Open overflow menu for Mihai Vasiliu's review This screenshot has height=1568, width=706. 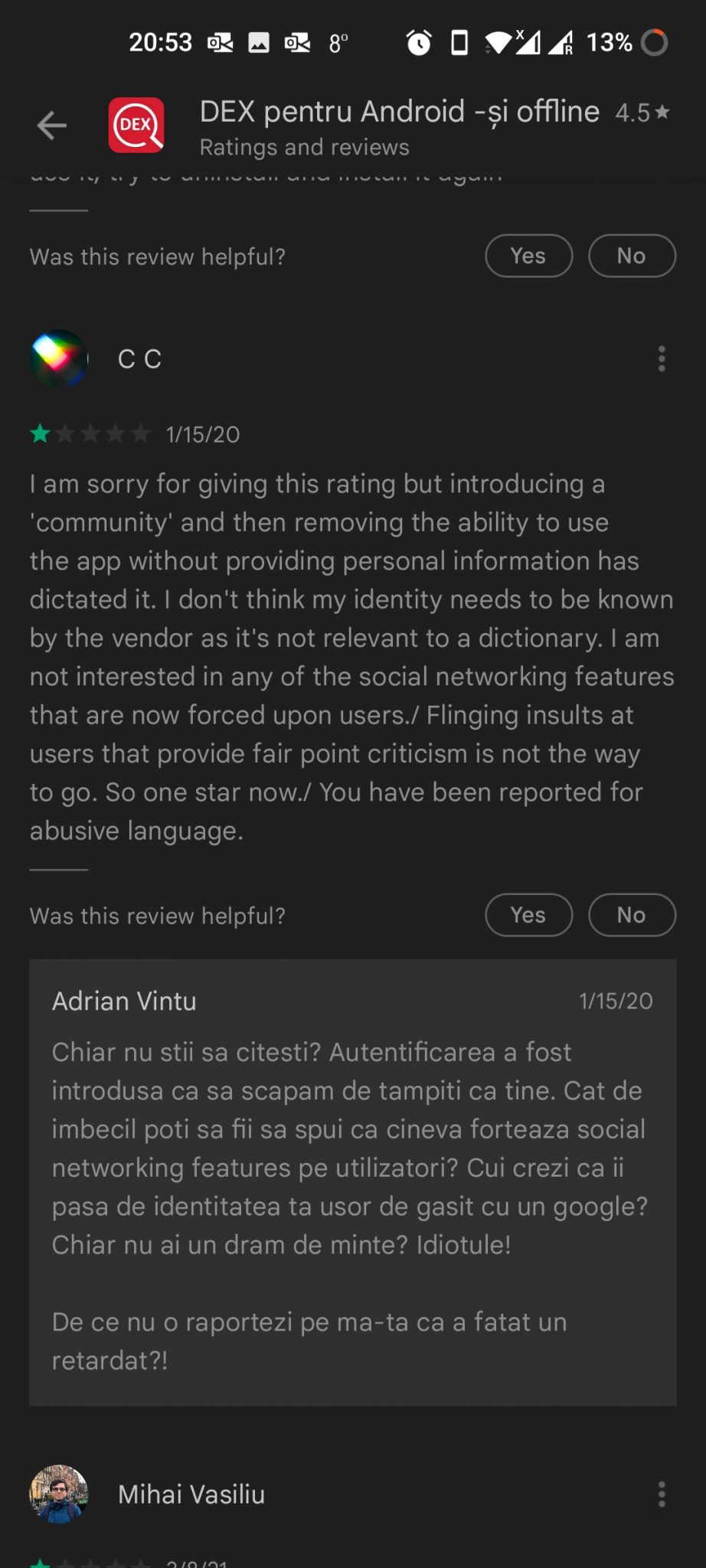click(662, 1494)
